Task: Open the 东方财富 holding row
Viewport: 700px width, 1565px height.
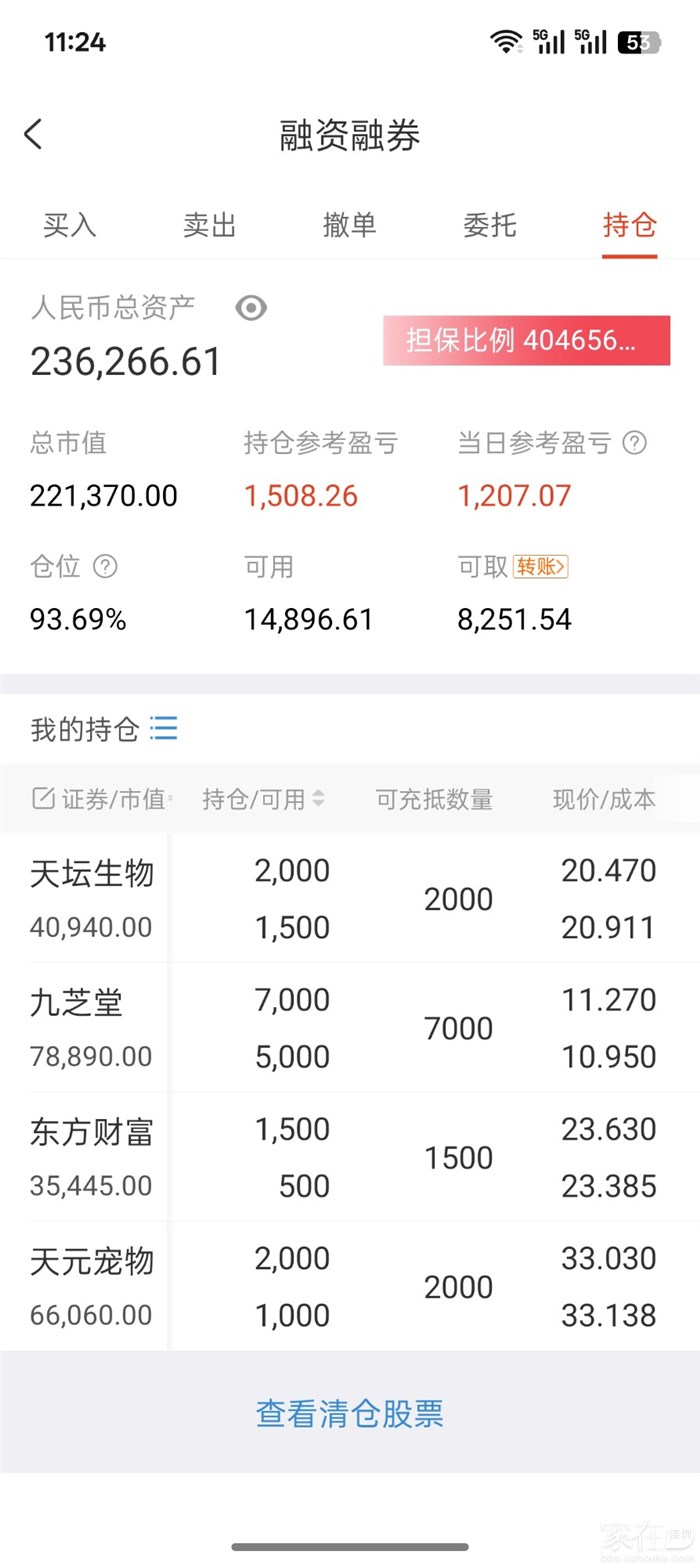Action: [x=350, y=1156]
